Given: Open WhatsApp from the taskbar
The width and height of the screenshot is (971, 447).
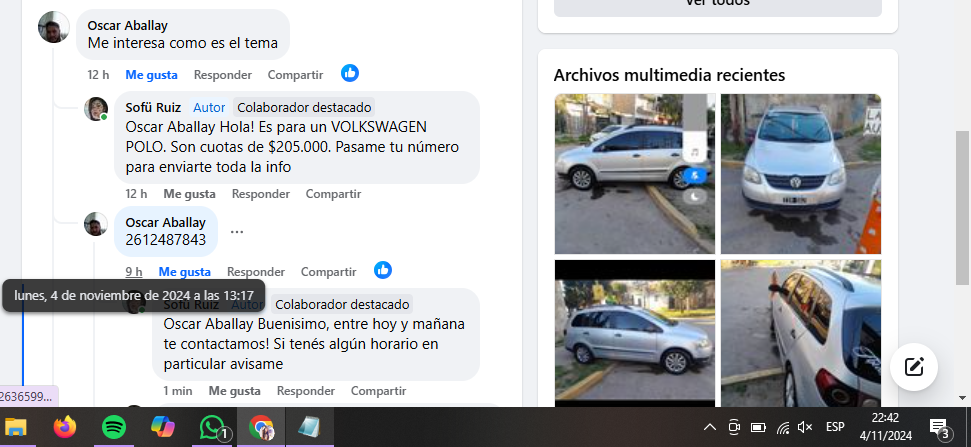Looking at the screenshot, I should [212, 427].
